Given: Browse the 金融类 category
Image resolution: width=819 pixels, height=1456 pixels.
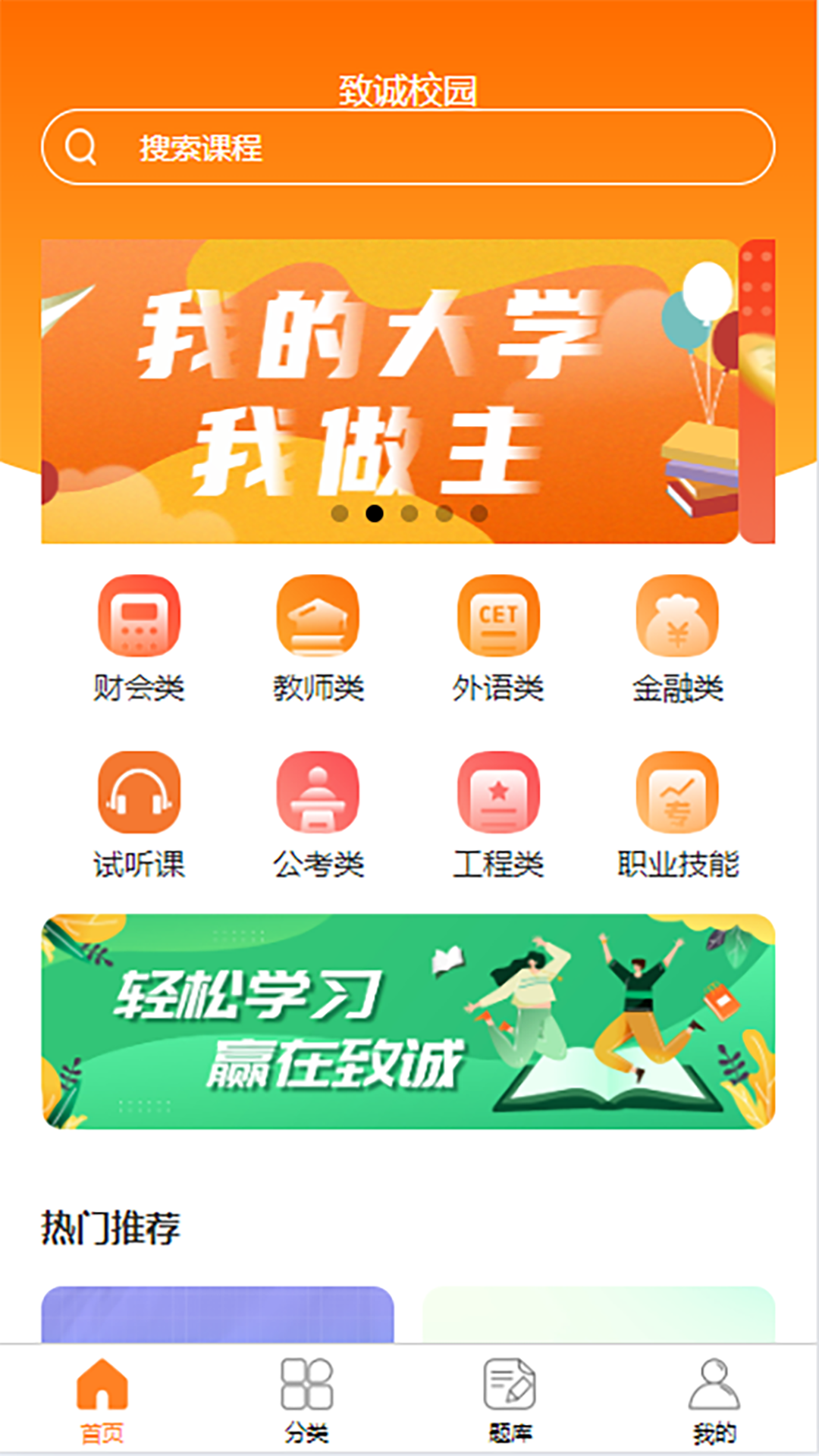Looking at the screenshot, I should click(677, 639).
